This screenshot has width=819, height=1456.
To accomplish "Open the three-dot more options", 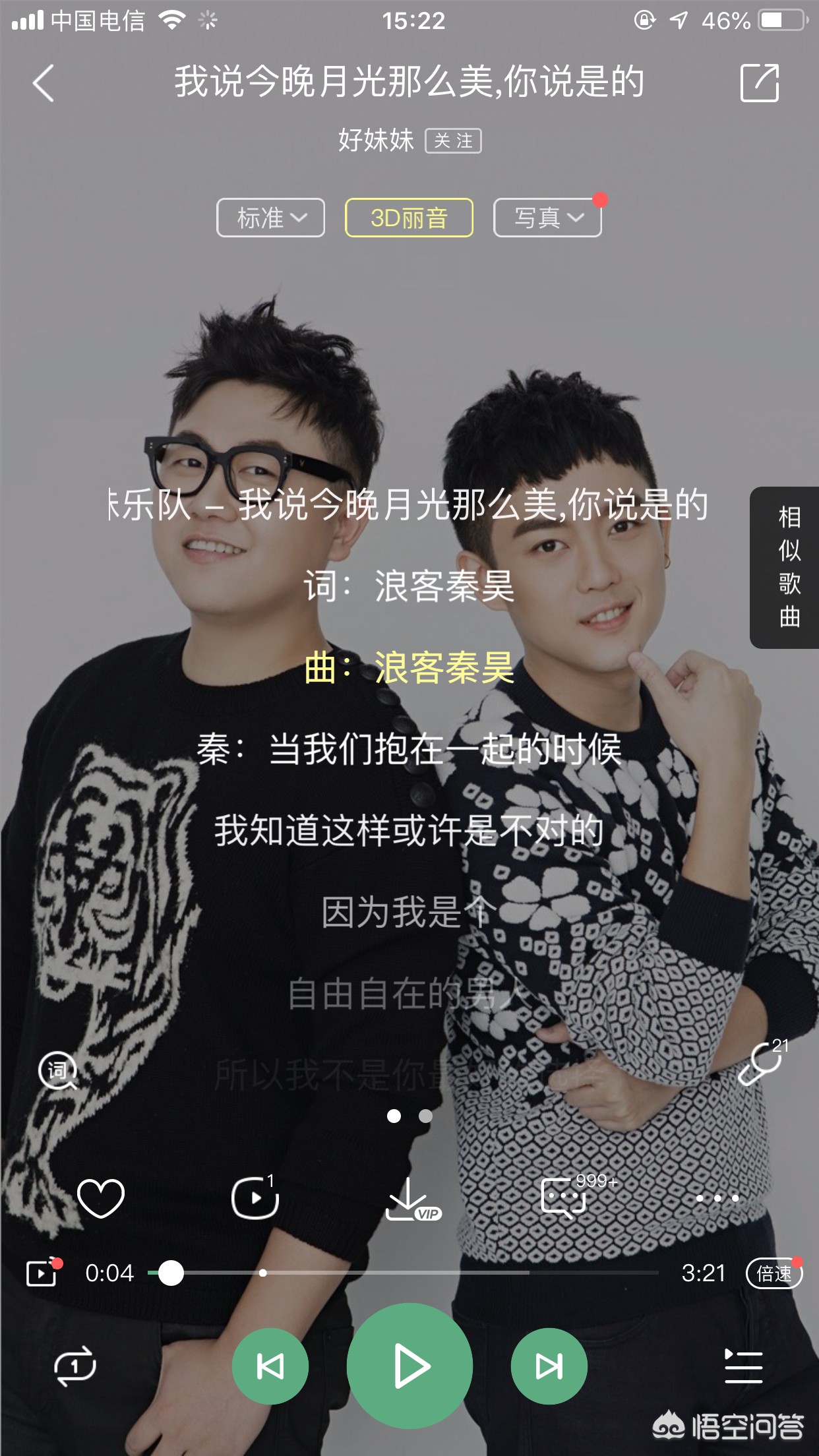I will point(717,1198).
